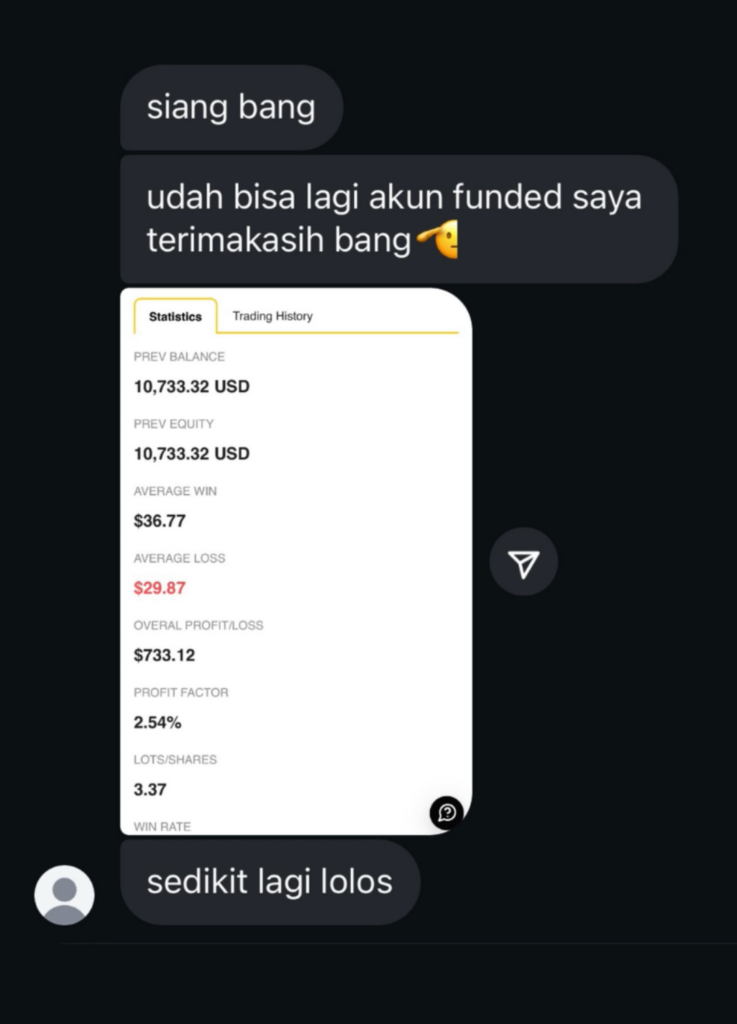Screen dimensions: 737x1024
Task: Open the sender's profile avatar
Action: pos(64,894)
